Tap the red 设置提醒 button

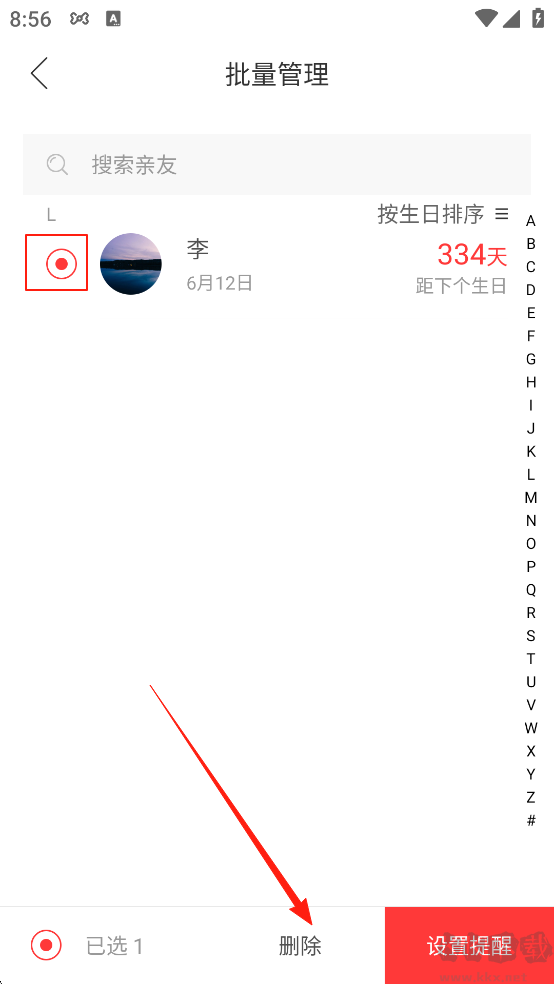(469, 945)
